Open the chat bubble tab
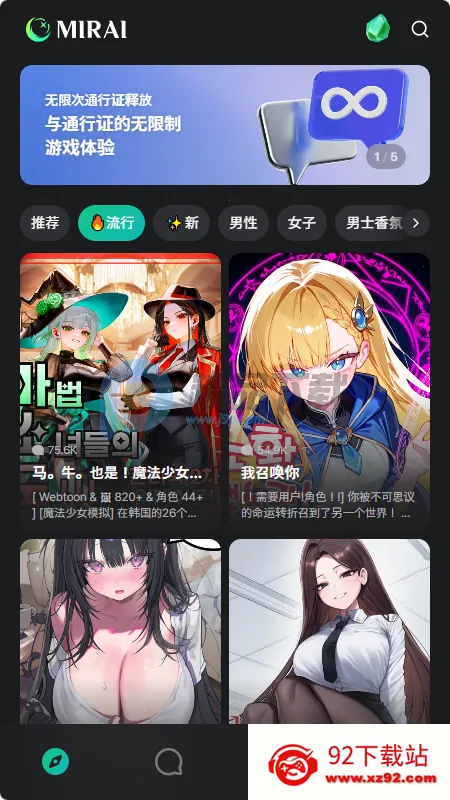Screen dimensions: 450x800 click(168, 762)
